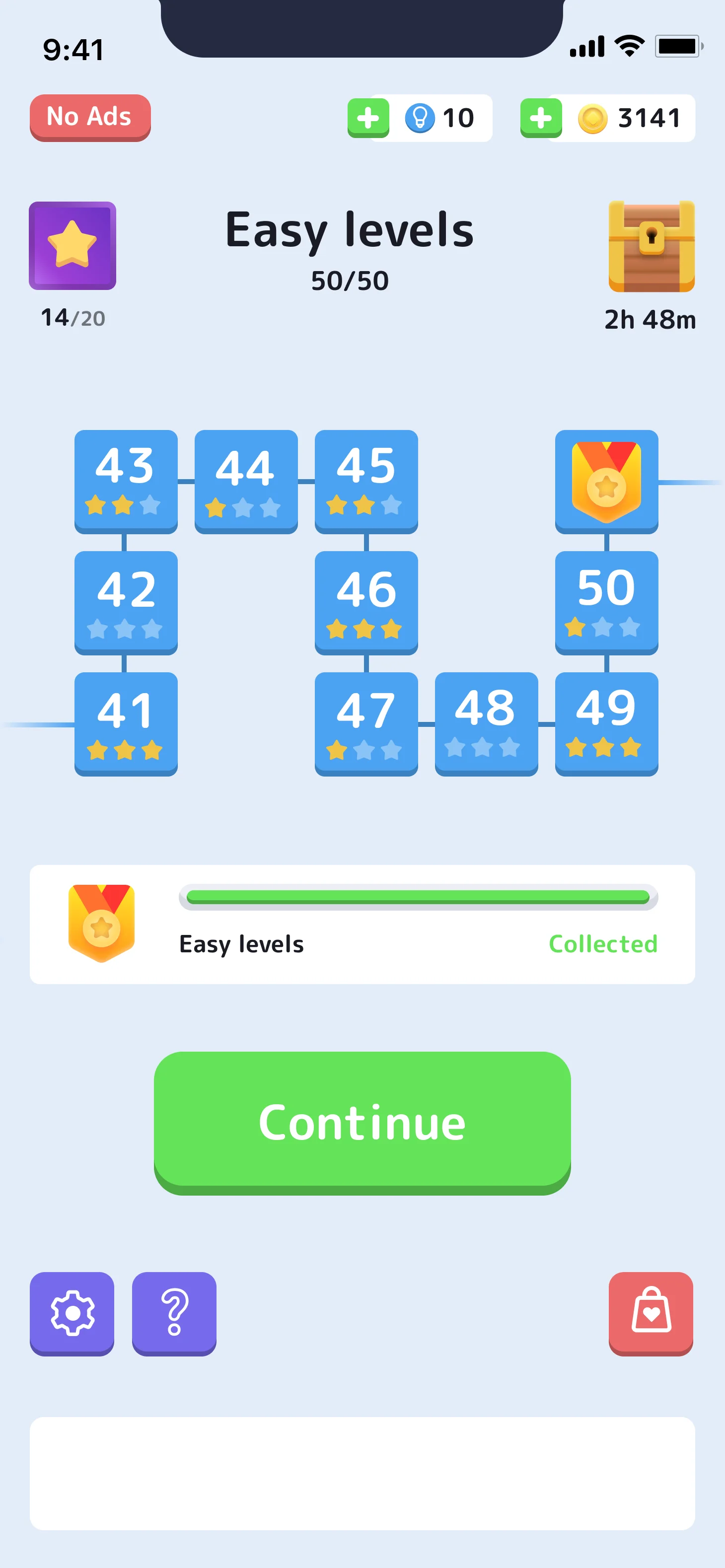The height and width of the screenshot is (1568, 725).
Task: Replay level 46
Action: tap(366, 602)
